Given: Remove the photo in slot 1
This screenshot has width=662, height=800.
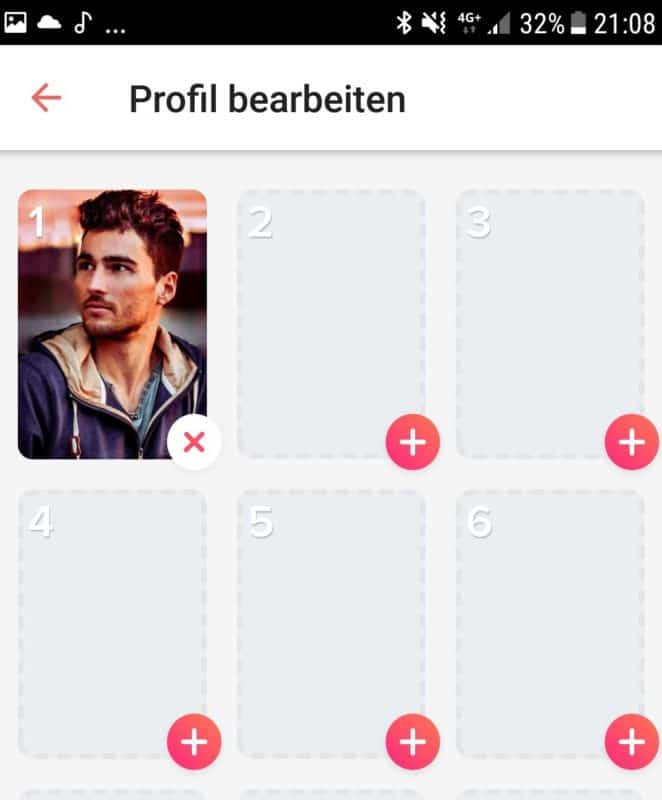Looking at the screenshot, I should [194, 442].
